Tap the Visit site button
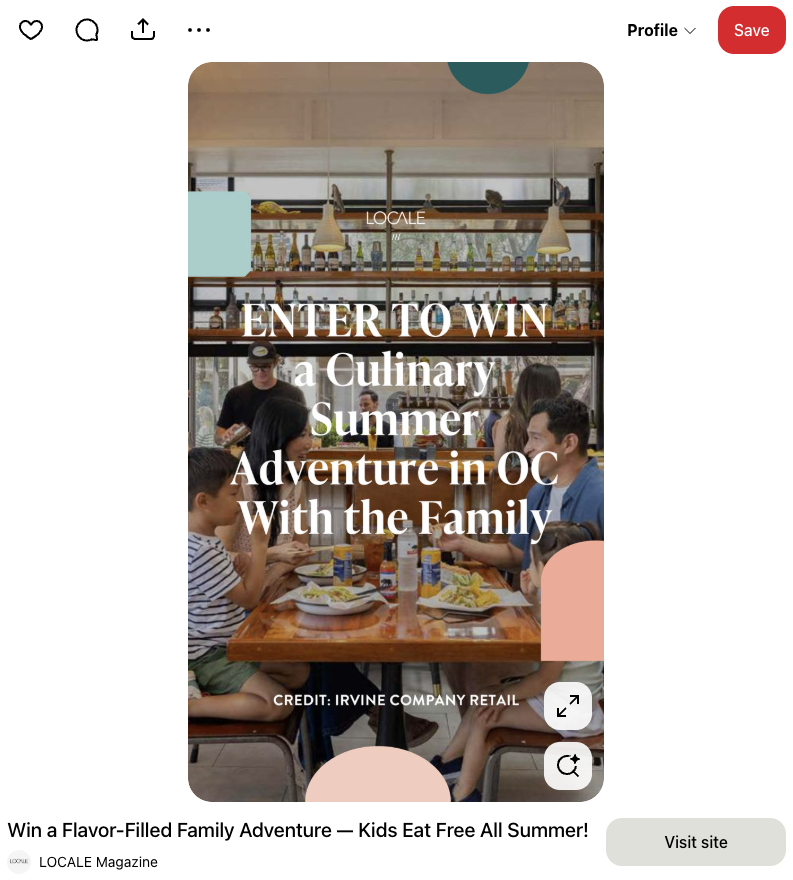The image size is (793, 880). [x=695, y=842]
